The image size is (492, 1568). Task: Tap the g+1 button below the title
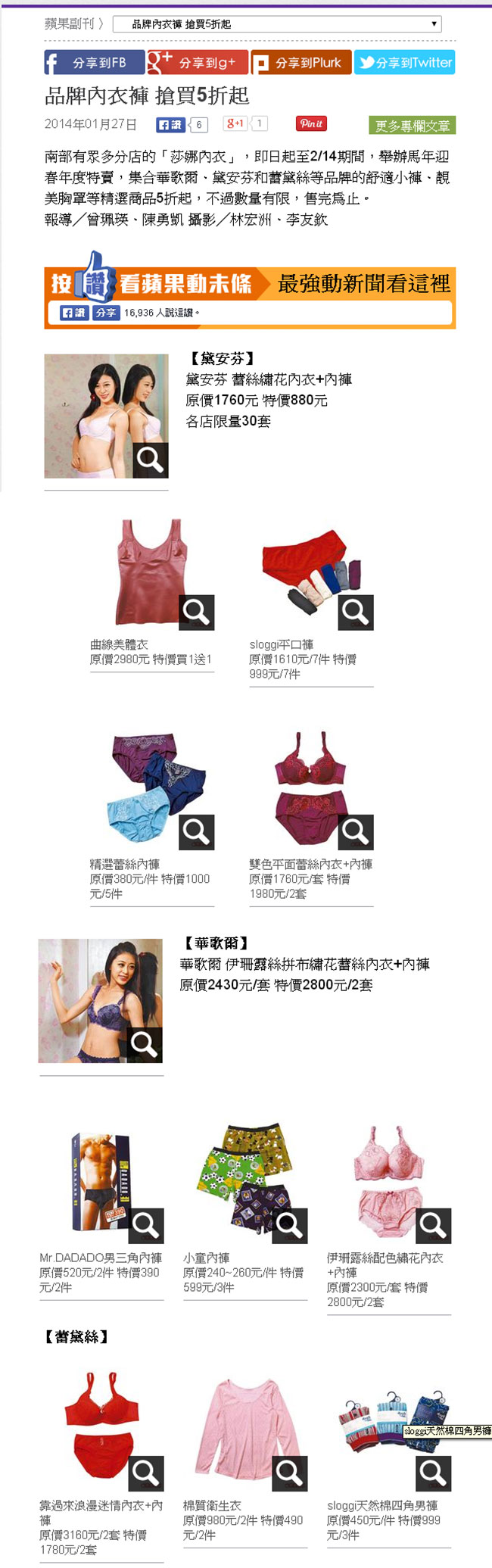coord(236,123)
